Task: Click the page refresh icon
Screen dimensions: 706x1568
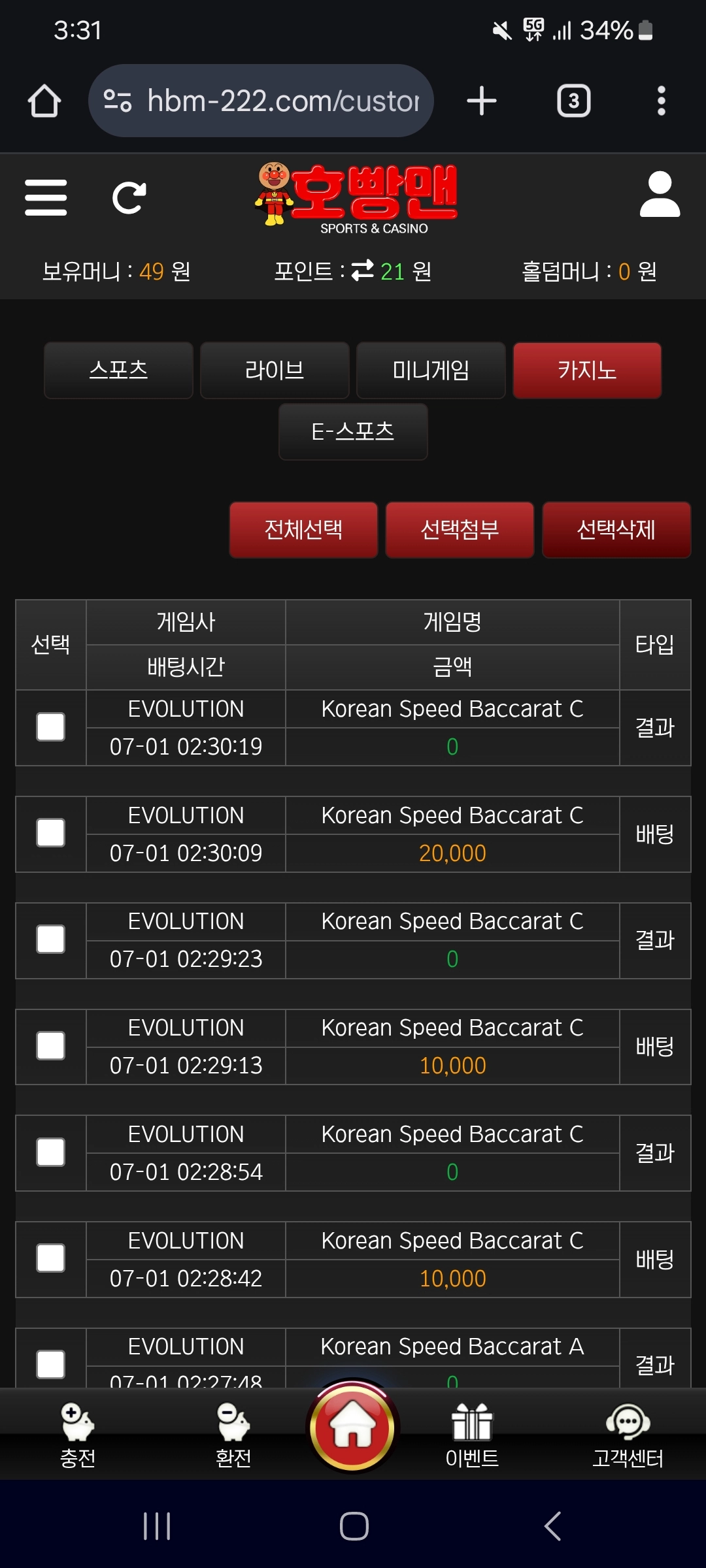Action: point(128,197)
